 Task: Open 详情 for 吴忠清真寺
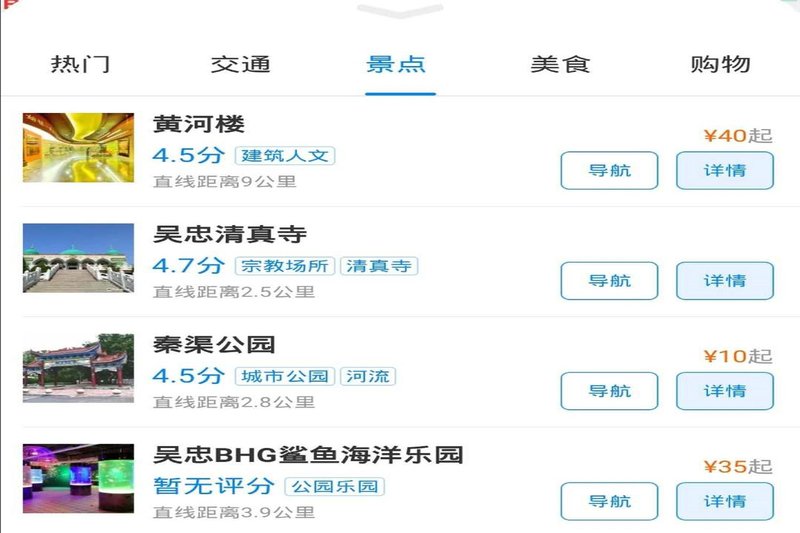(x=725, y=280)
